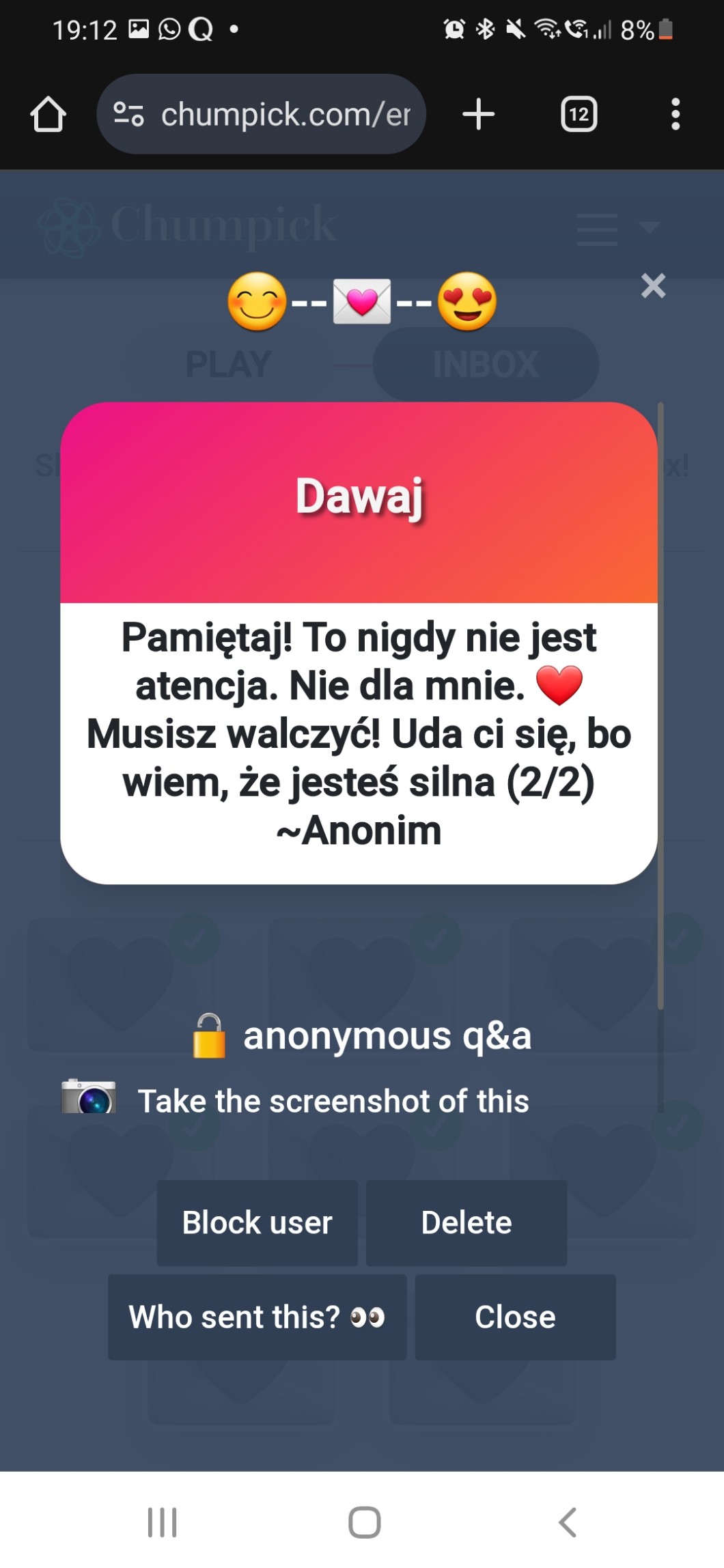Open the browser home page
724x1568 pixels.
48,114
